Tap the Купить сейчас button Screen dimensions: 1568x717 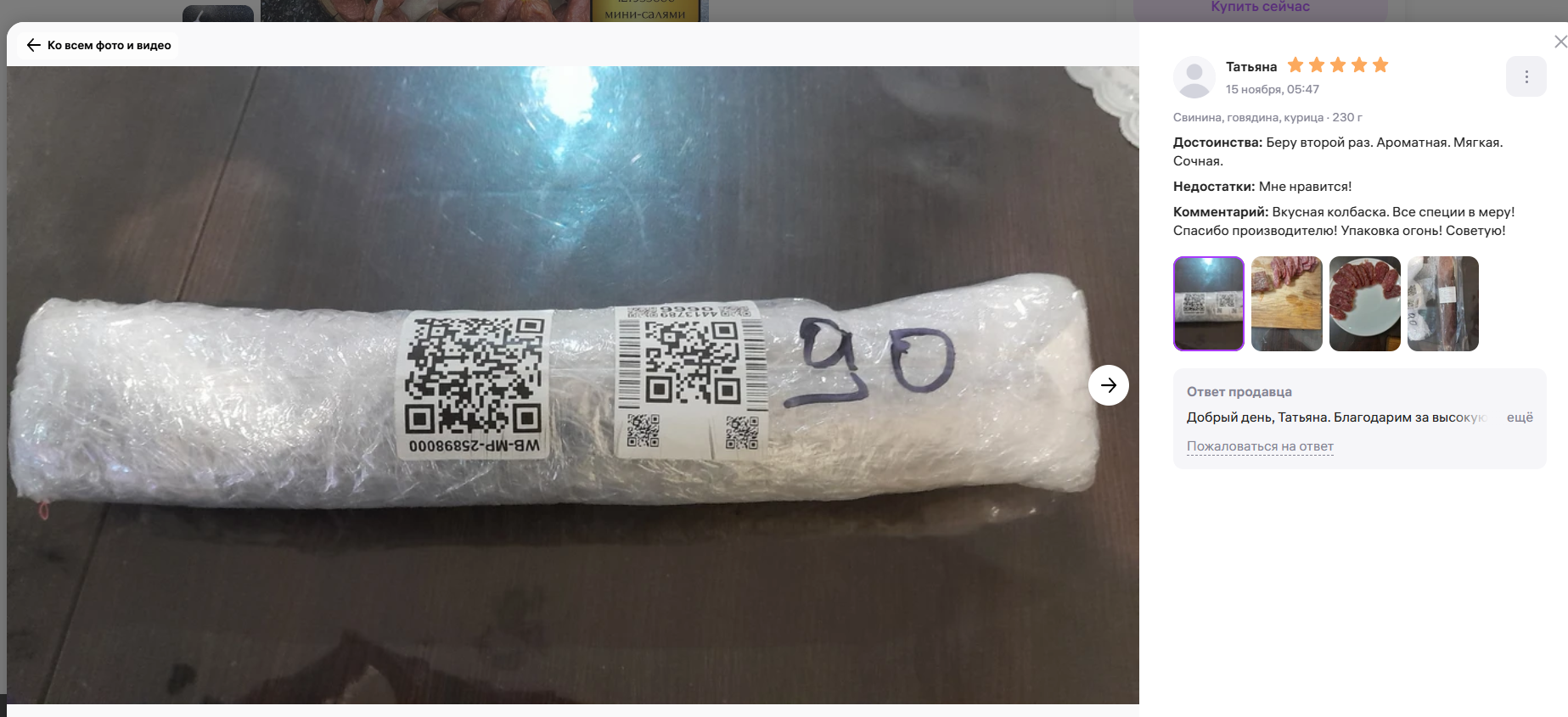(x=1260, y=8)
